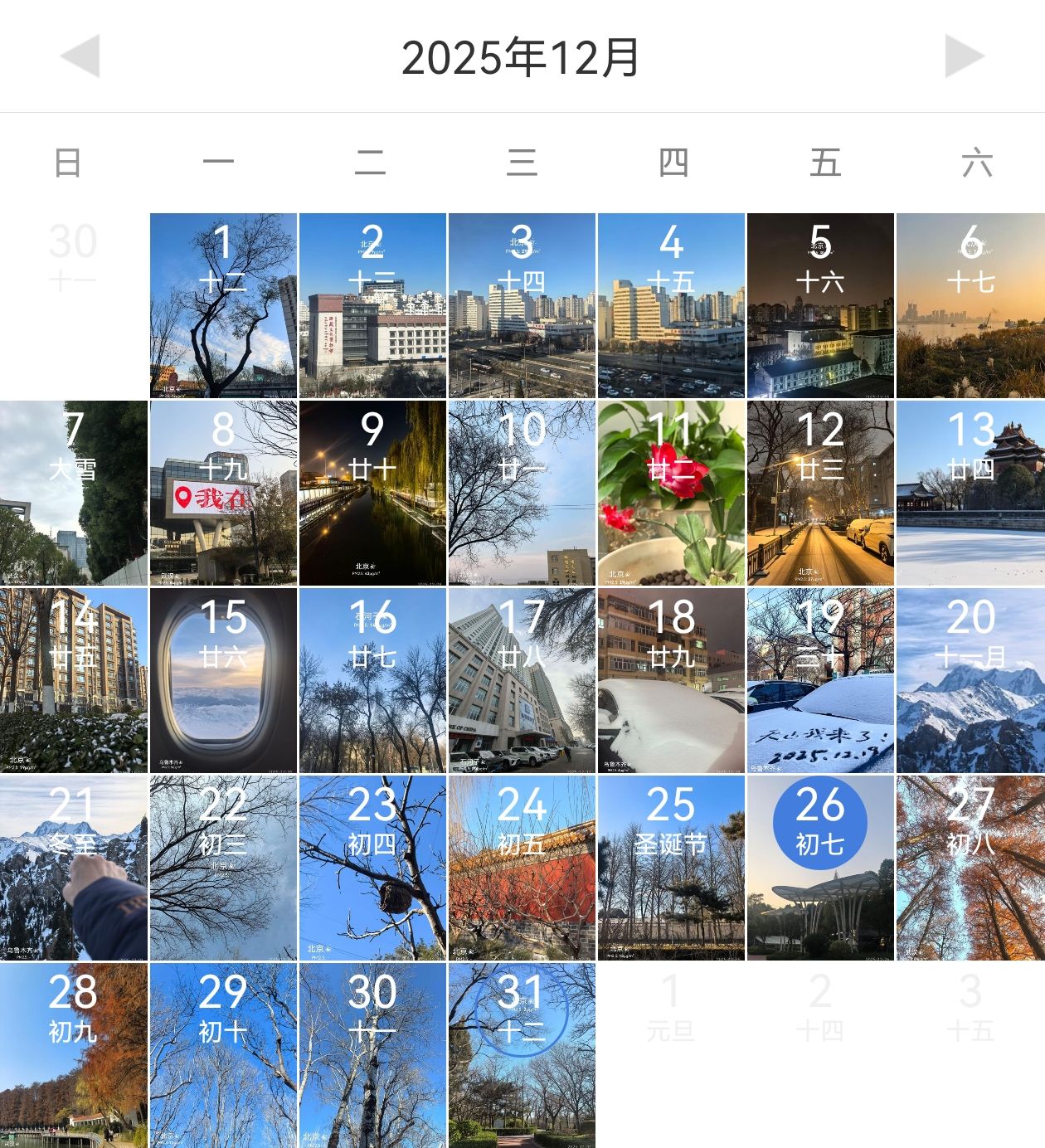Open December 24 red wall photo

point(522,868)
